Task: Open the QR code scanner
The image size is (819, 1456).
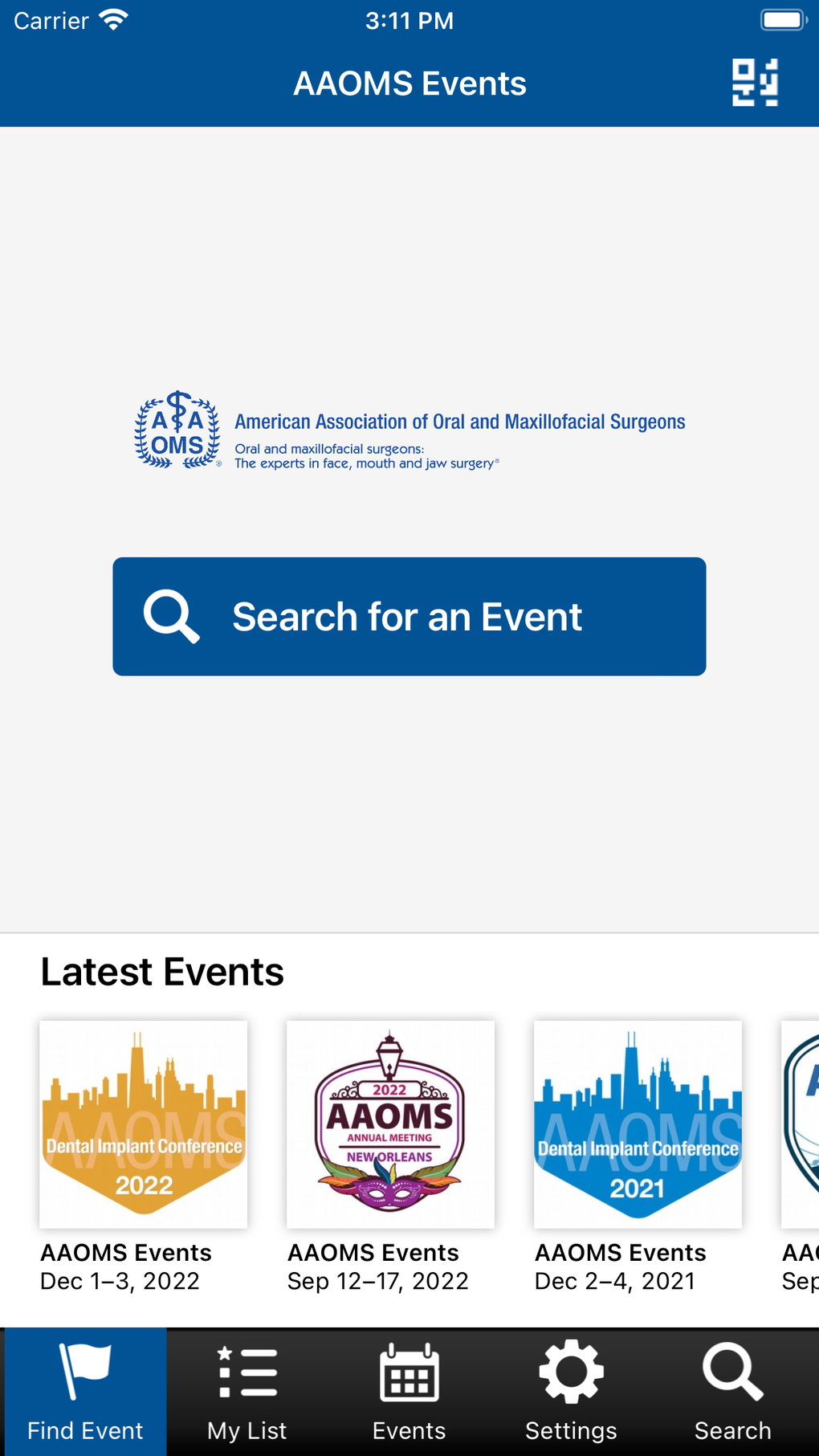Action: click(x=755, y=83)
